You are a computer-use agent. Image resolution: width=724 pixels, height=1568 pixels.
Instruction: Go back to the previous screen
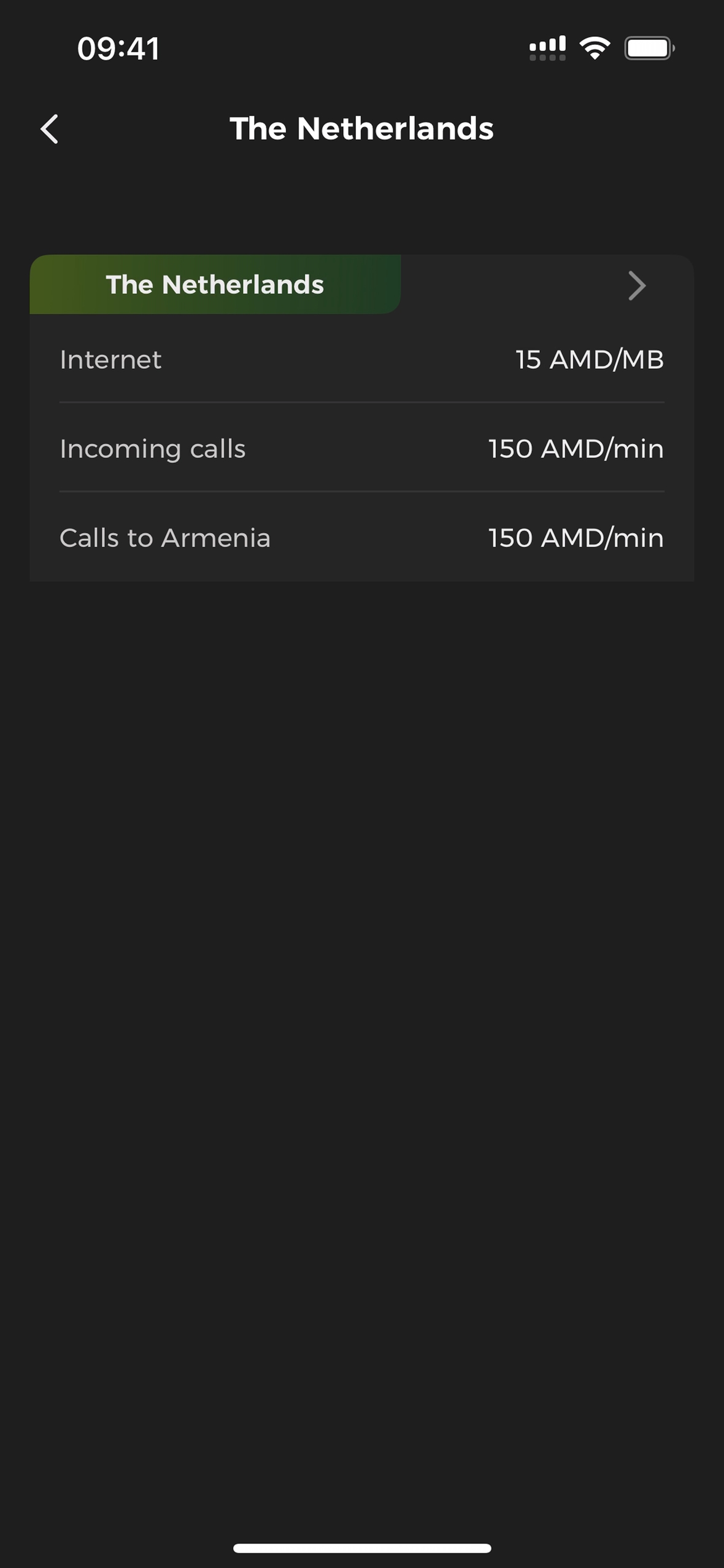(x=50, y=129)
